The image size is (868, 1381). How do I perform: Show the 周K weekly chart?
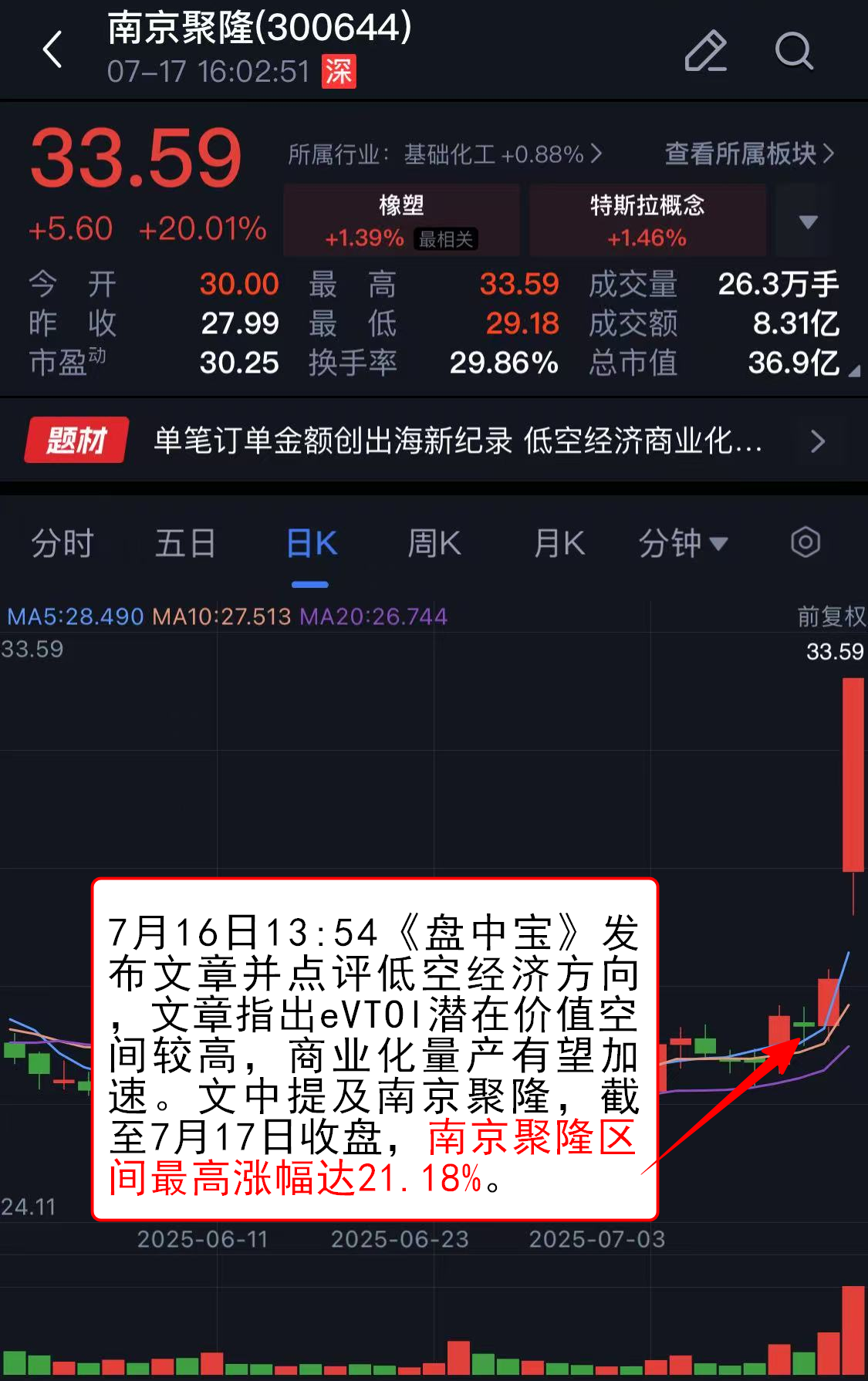434,544
